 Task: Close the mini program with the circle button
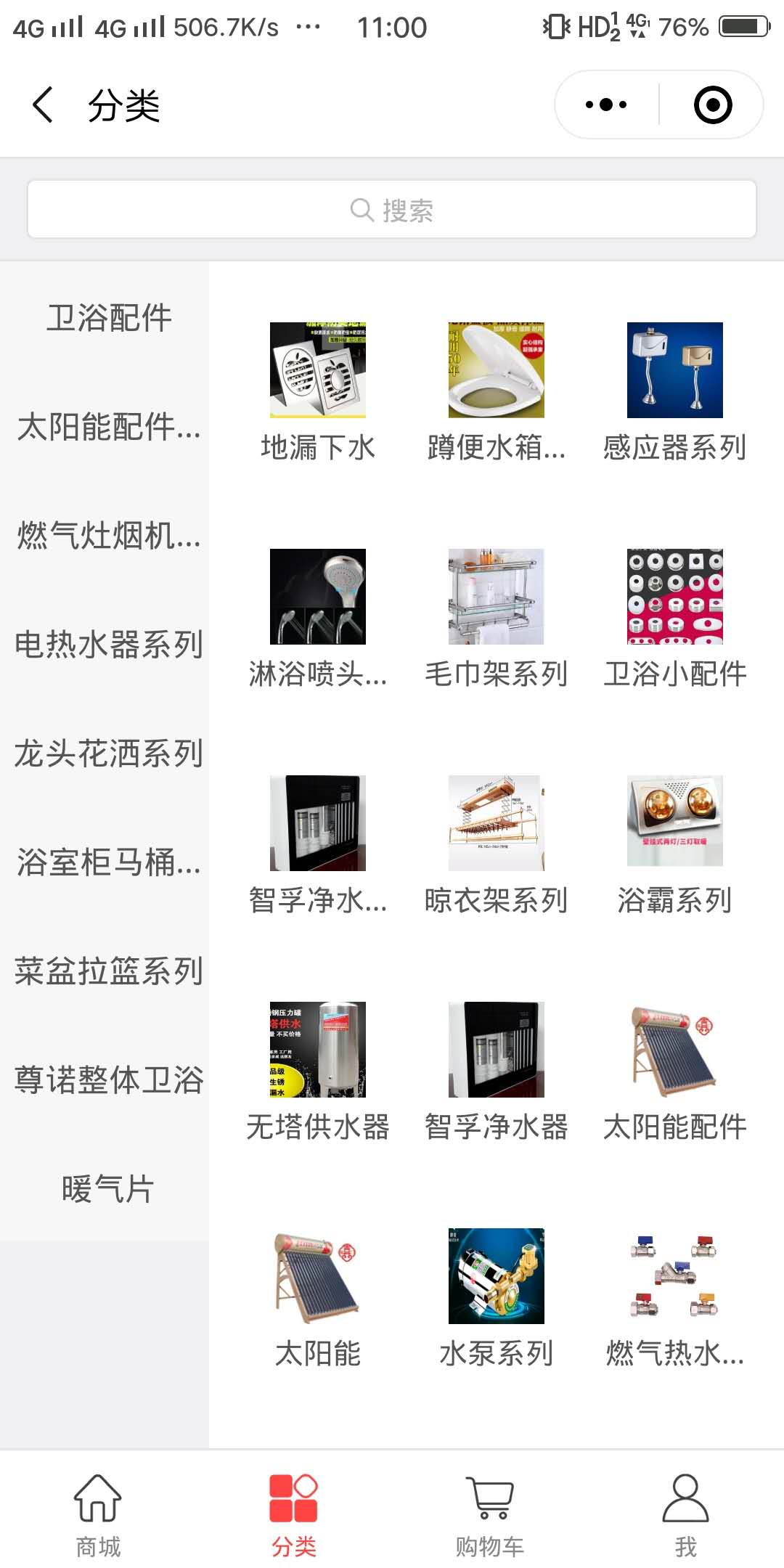(713, 105)
